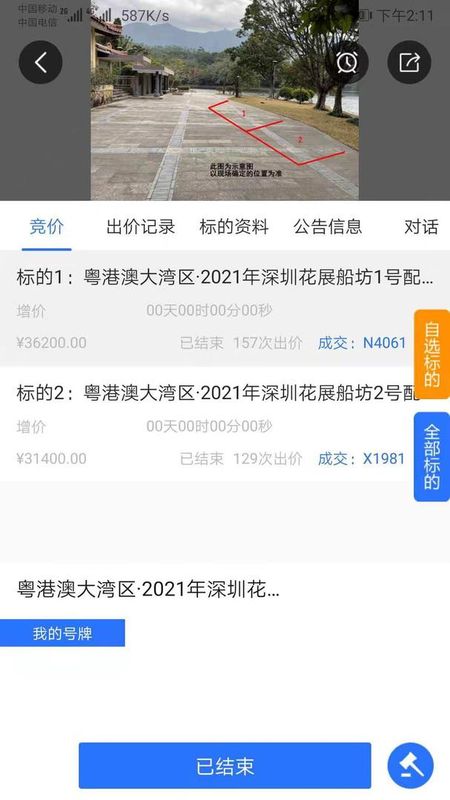Select the 竞价 tab

click(x=47, y=227)
